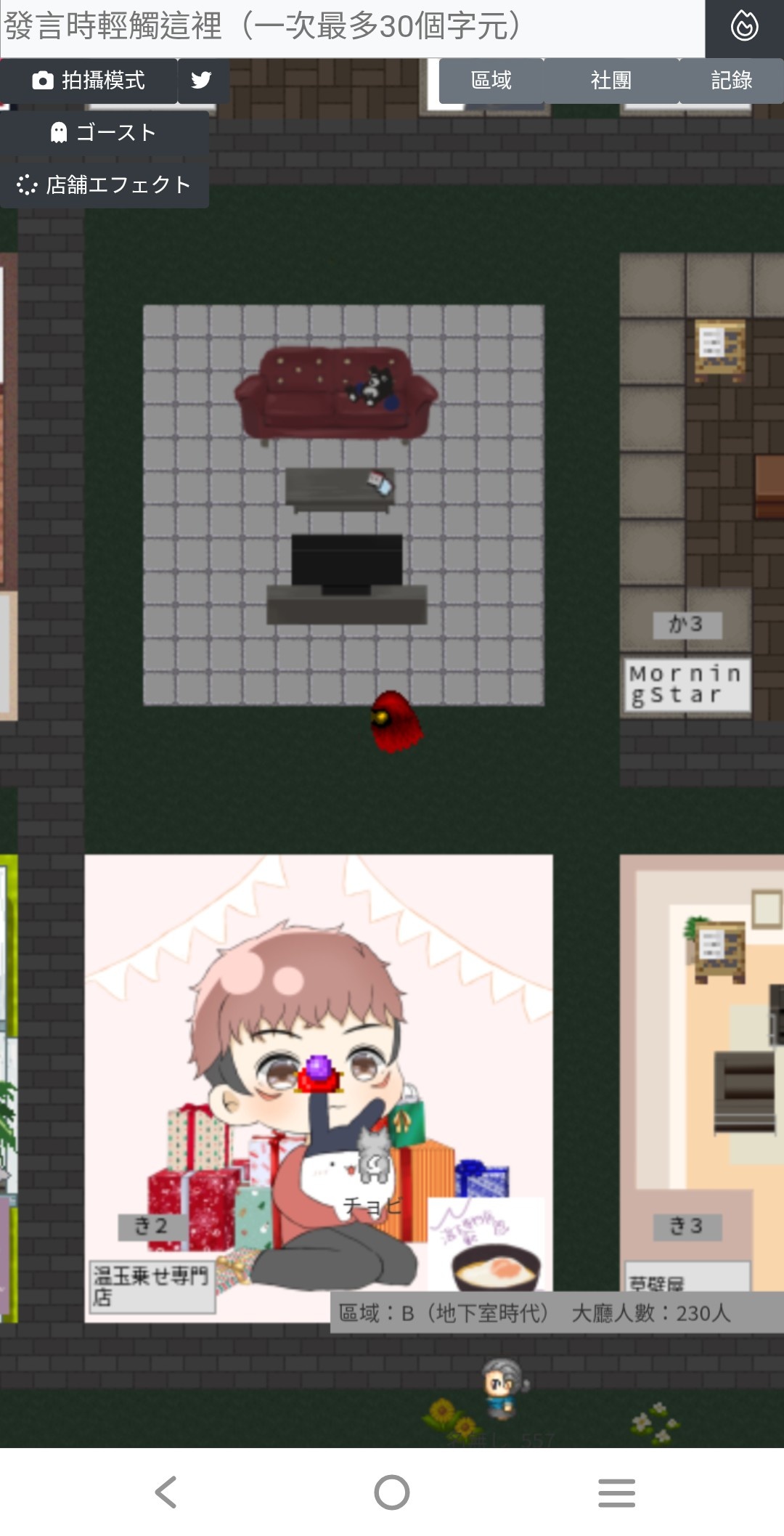Tap the flame icon button
Screen dimensions: 784x1536
point(744,28)
